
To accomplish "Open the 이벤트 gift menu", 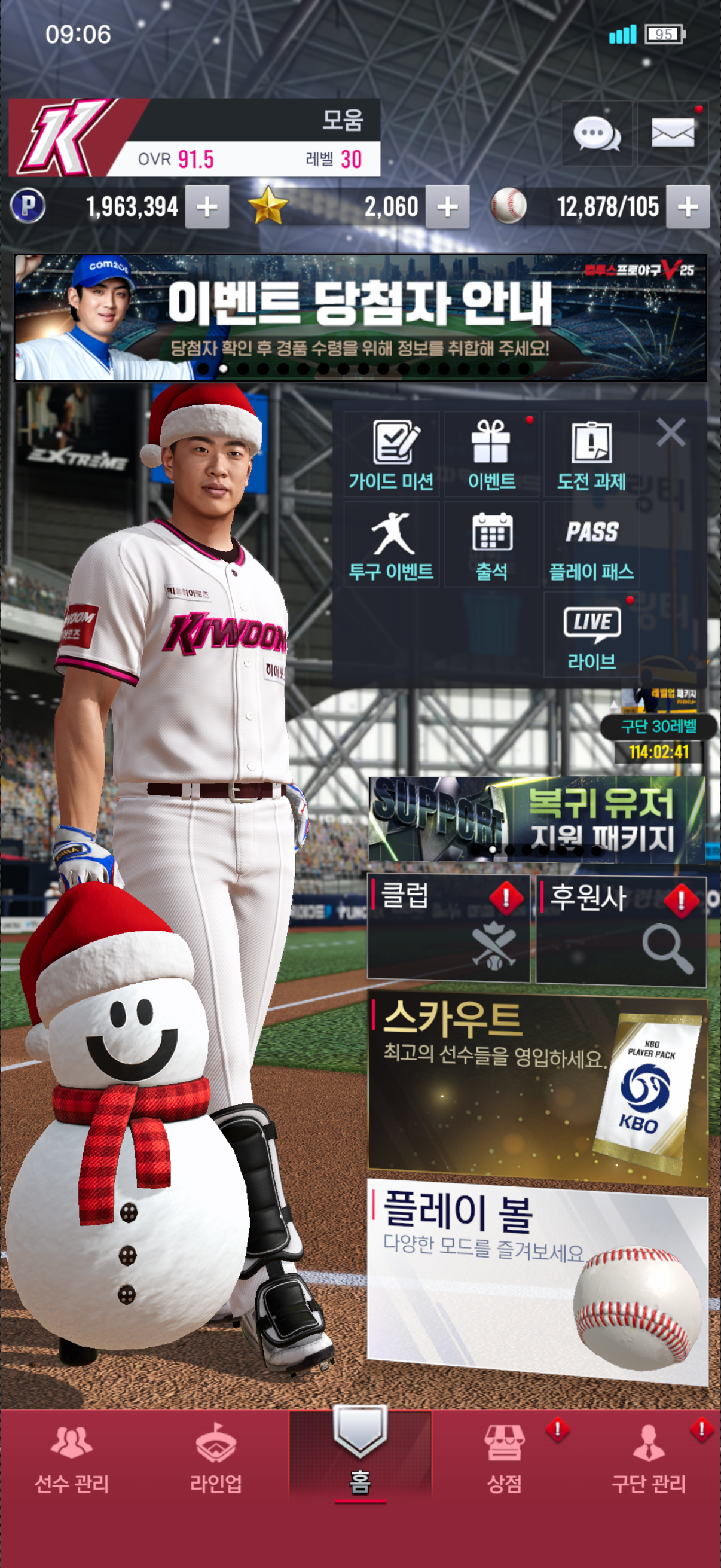I will 491,454.
